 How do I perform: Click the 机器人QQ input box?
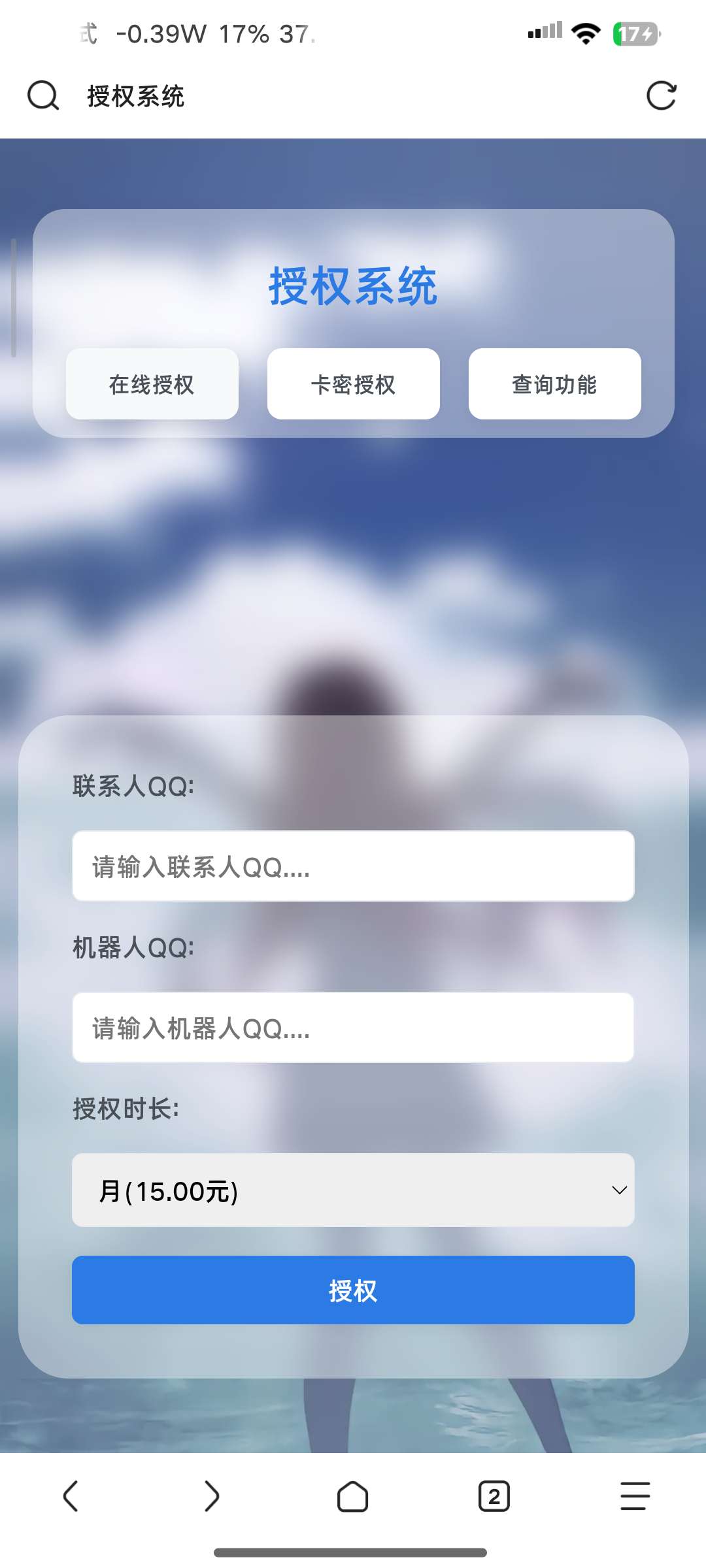tap(353, 1027)
